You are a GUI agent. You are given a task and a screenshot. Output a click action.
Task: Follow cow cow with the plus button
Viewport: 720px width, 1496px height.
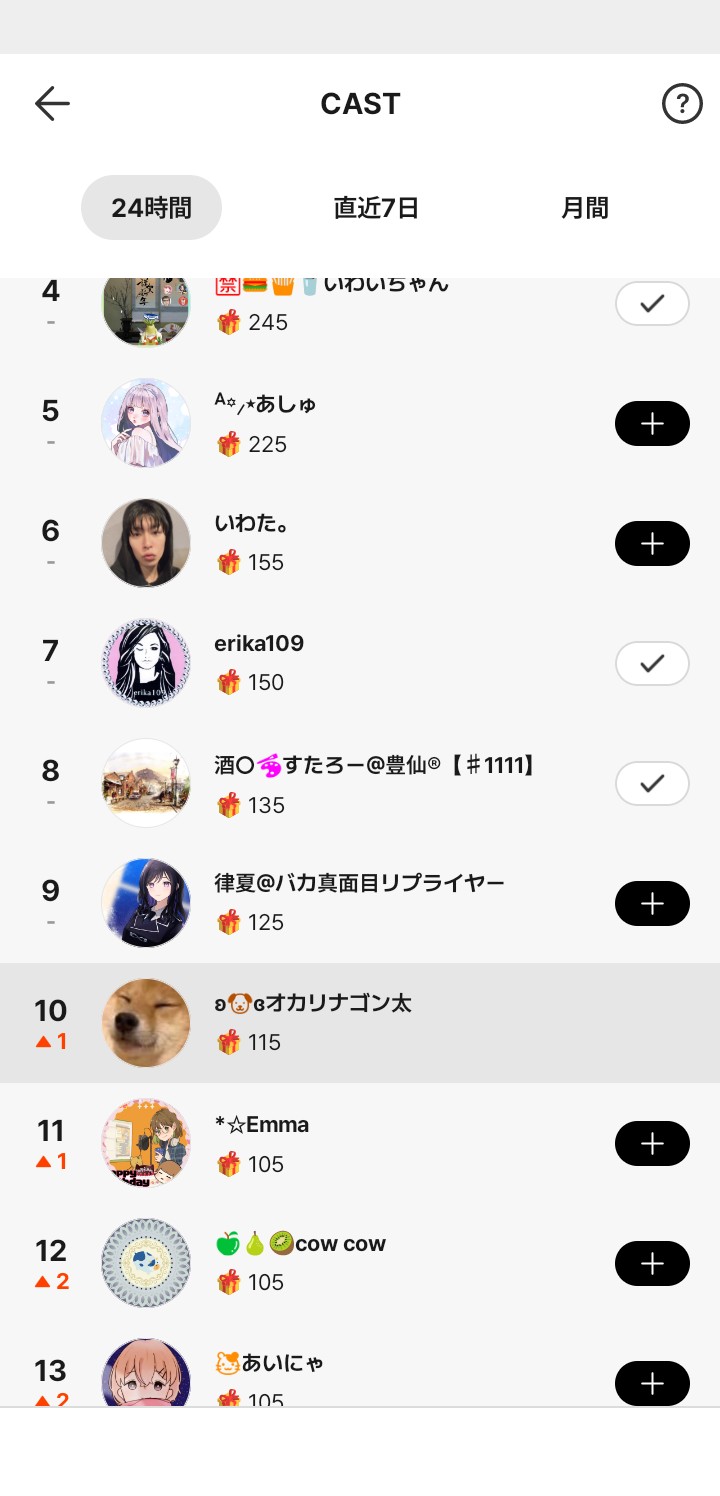pyautogui.click(x=652, y=1264)
